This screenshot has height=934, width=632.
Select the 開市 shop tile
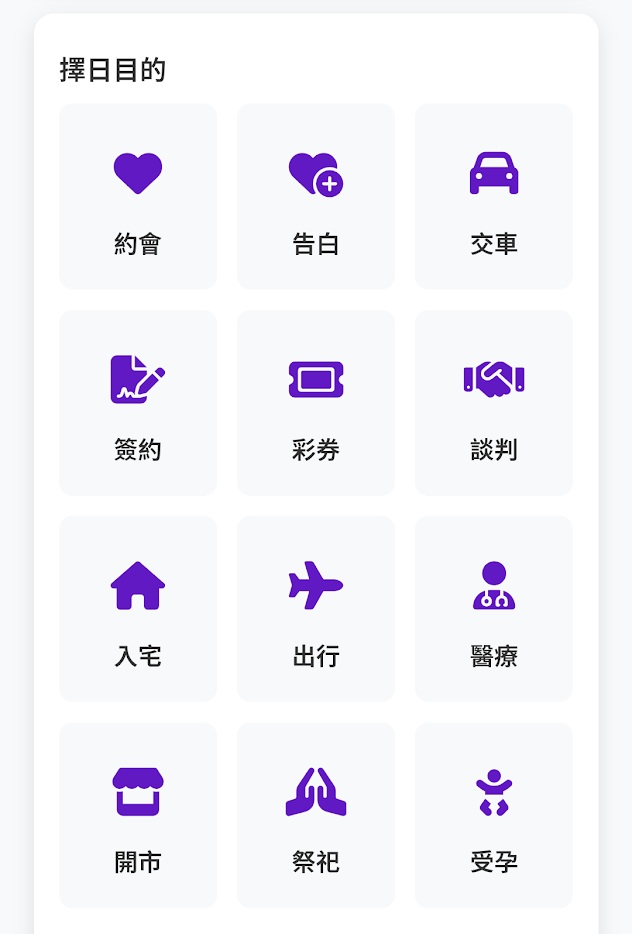coord(138,815)
